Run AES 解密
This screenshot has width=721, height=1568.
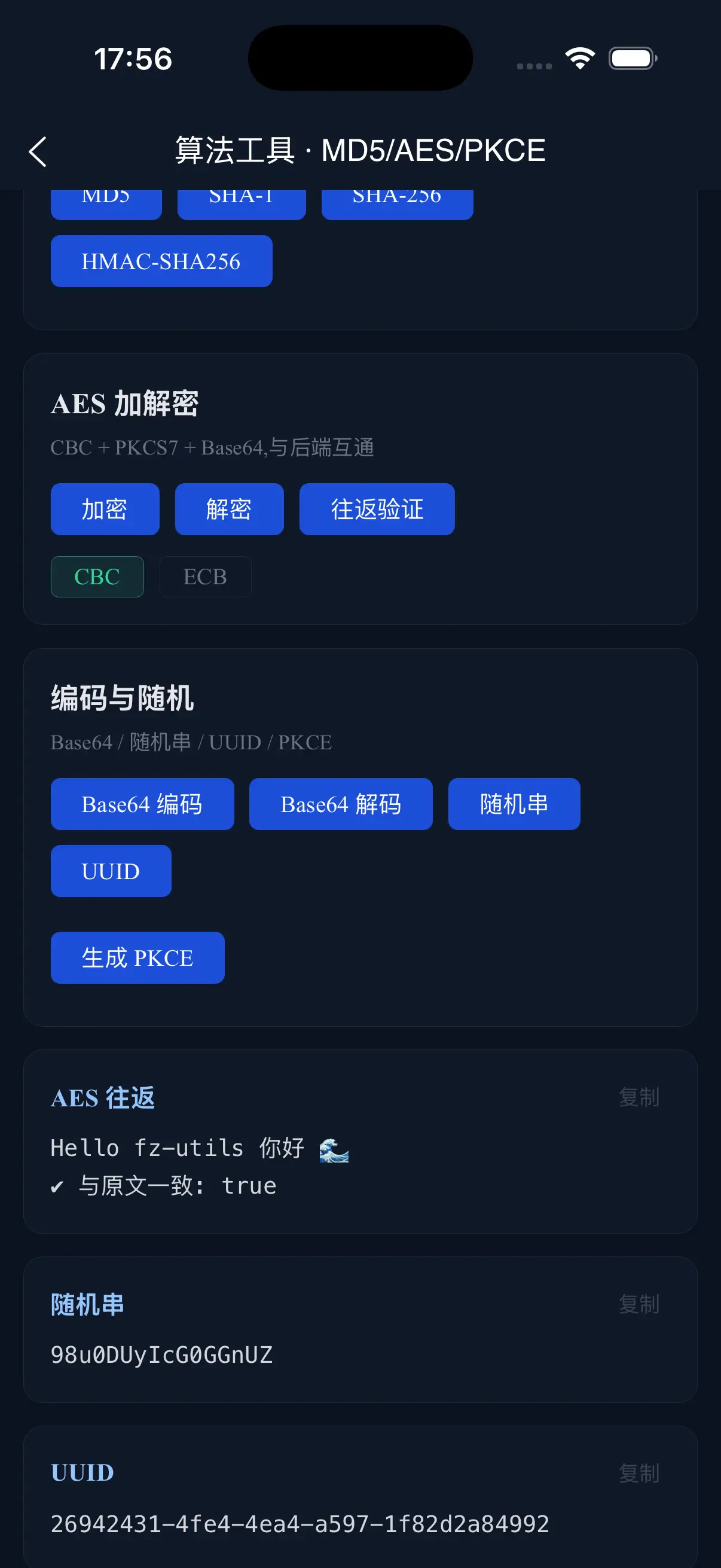pyautogui.click(x=229, y=510)
